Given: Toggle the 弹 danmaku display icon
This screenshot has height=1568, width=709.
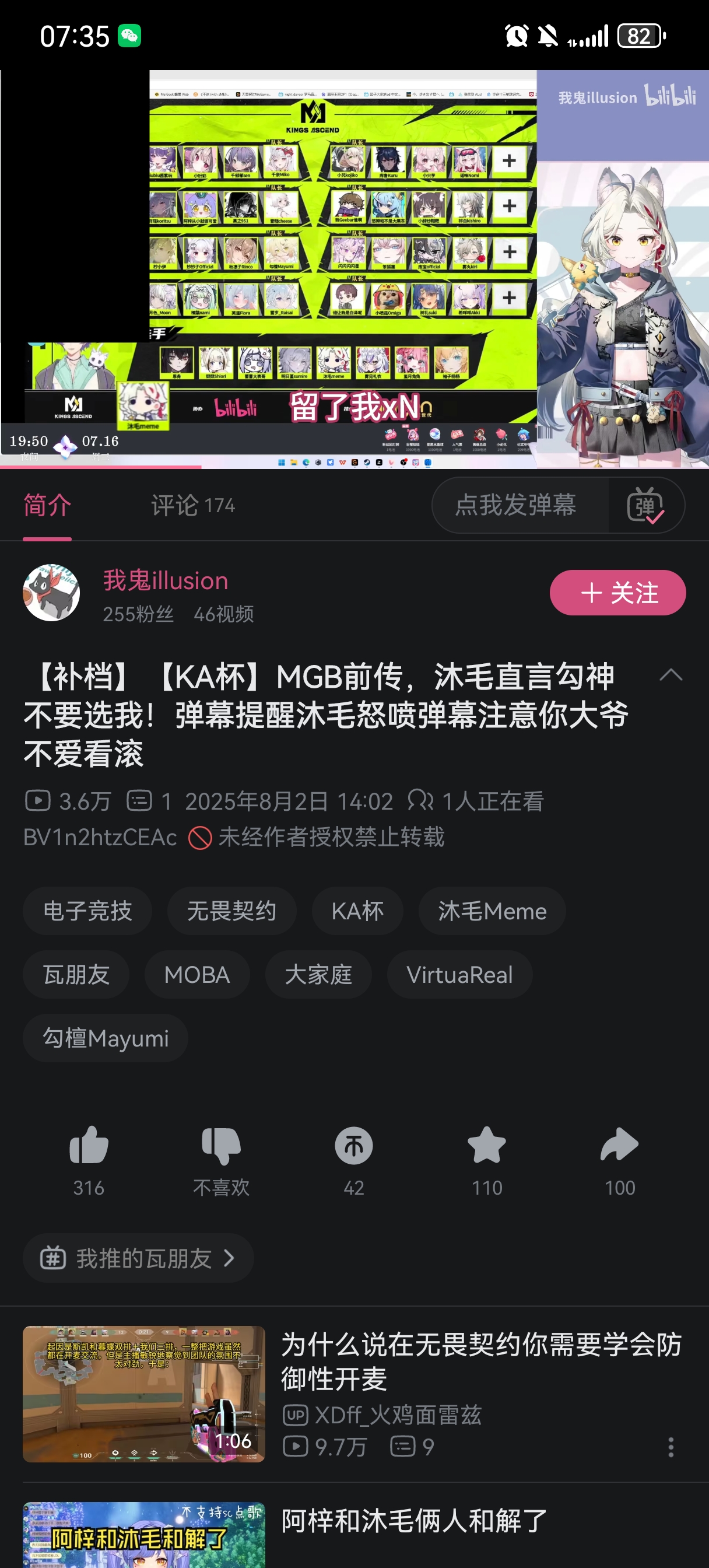Looking at the screenshot, I should (645, 505).
